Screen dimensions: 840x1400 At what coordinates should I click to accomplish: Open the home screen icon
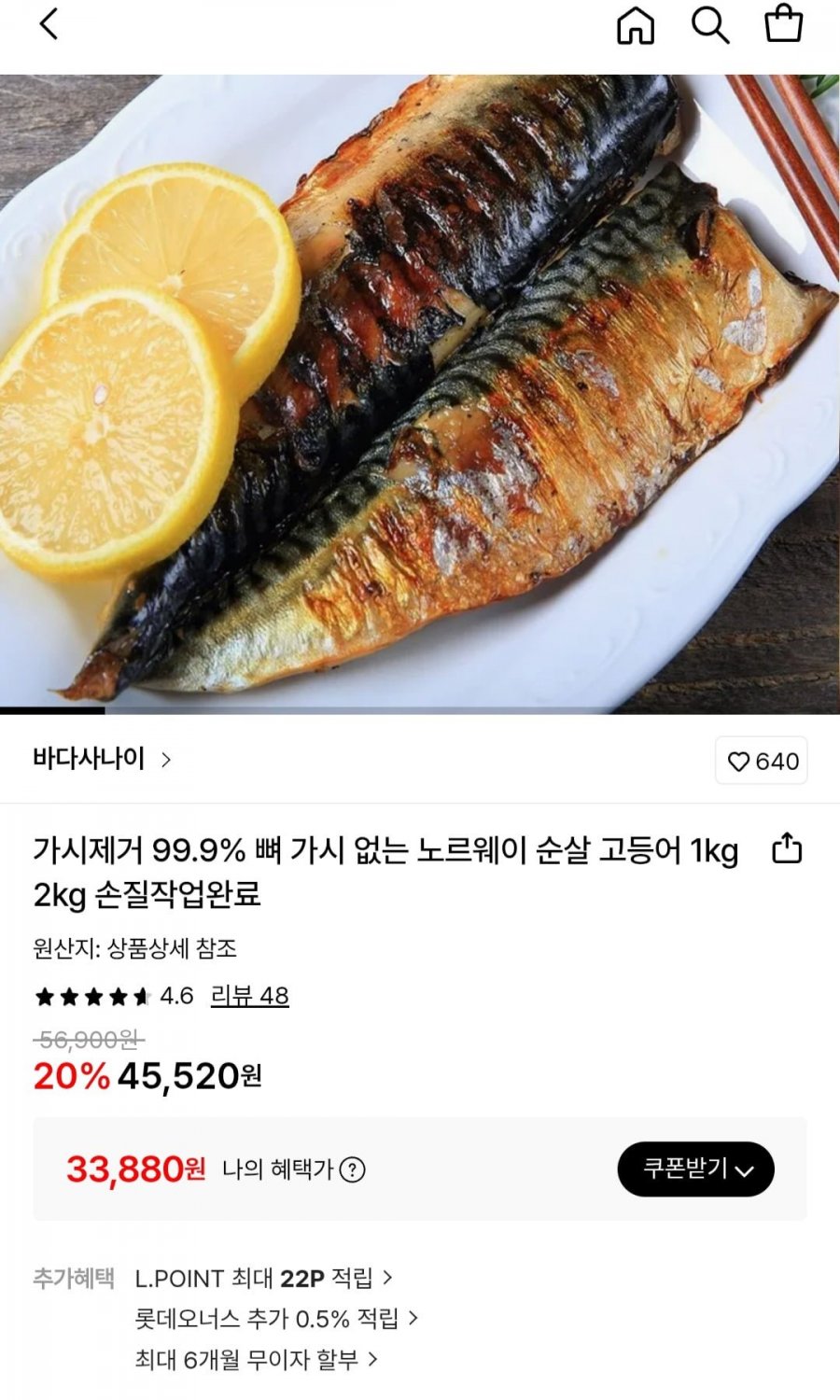[635, 25]
